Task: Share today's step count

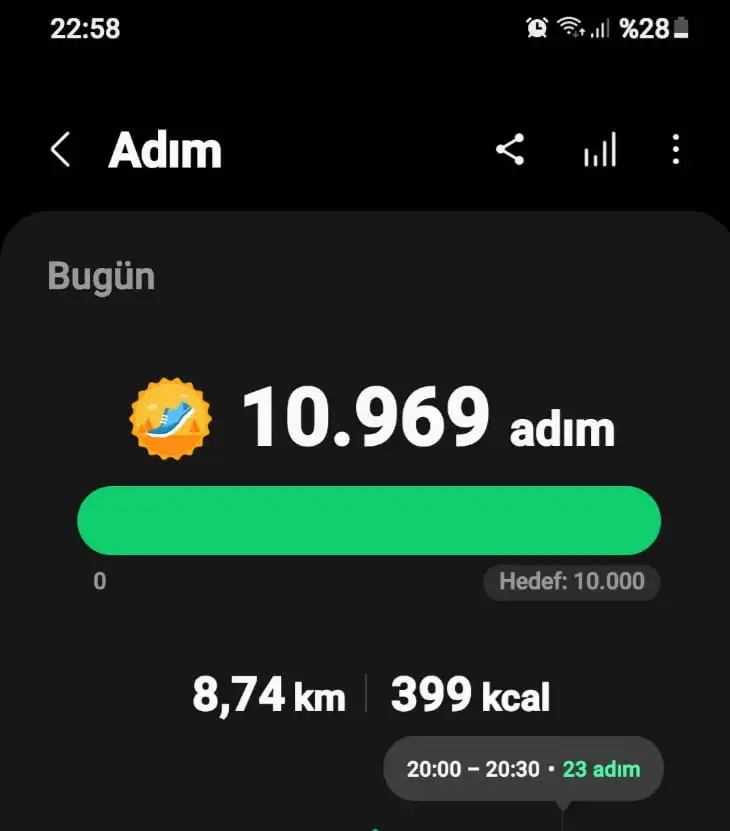Action: (x=510, y=151)
